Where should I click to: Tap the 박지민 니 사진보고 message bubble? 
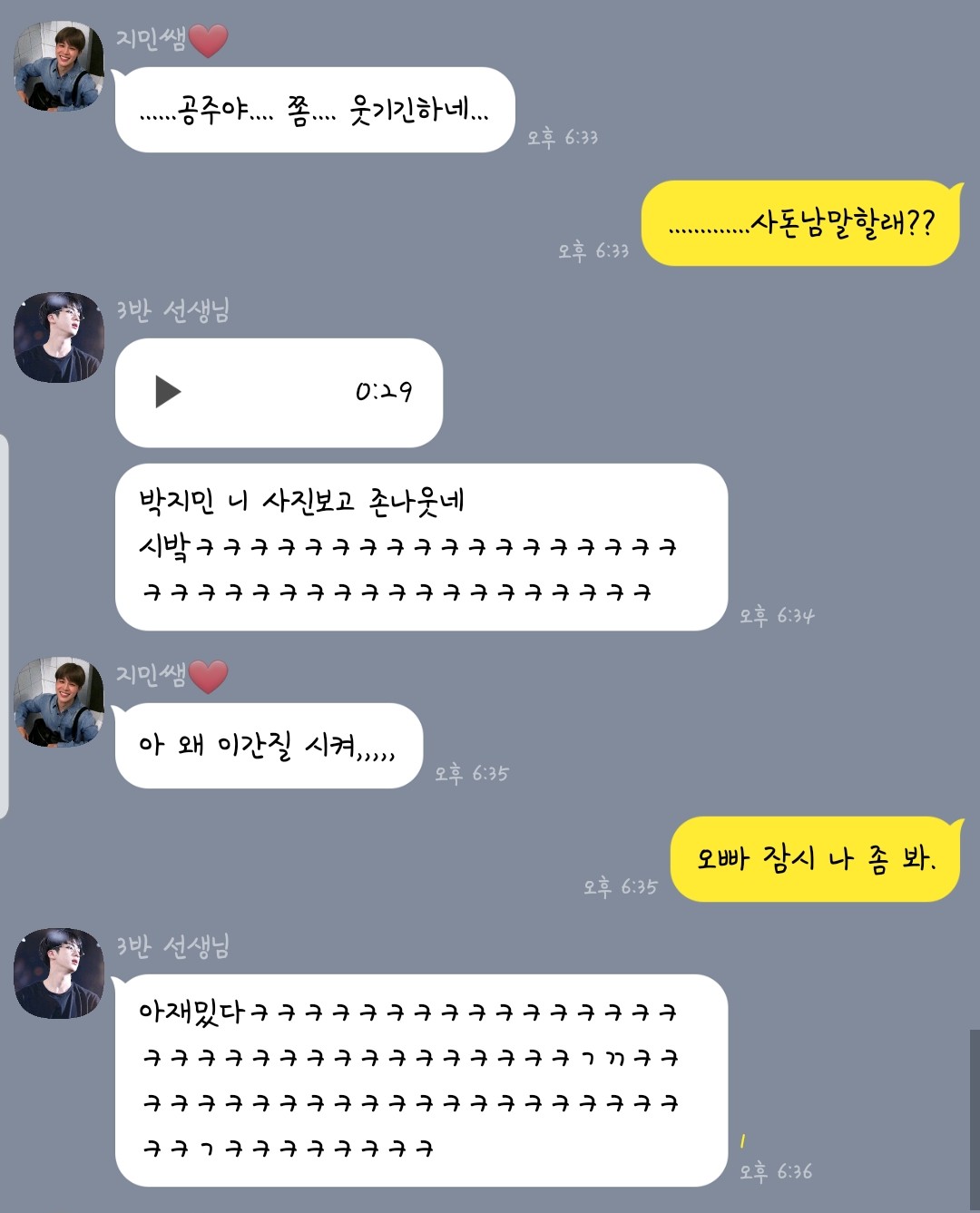tap(417, 546)
